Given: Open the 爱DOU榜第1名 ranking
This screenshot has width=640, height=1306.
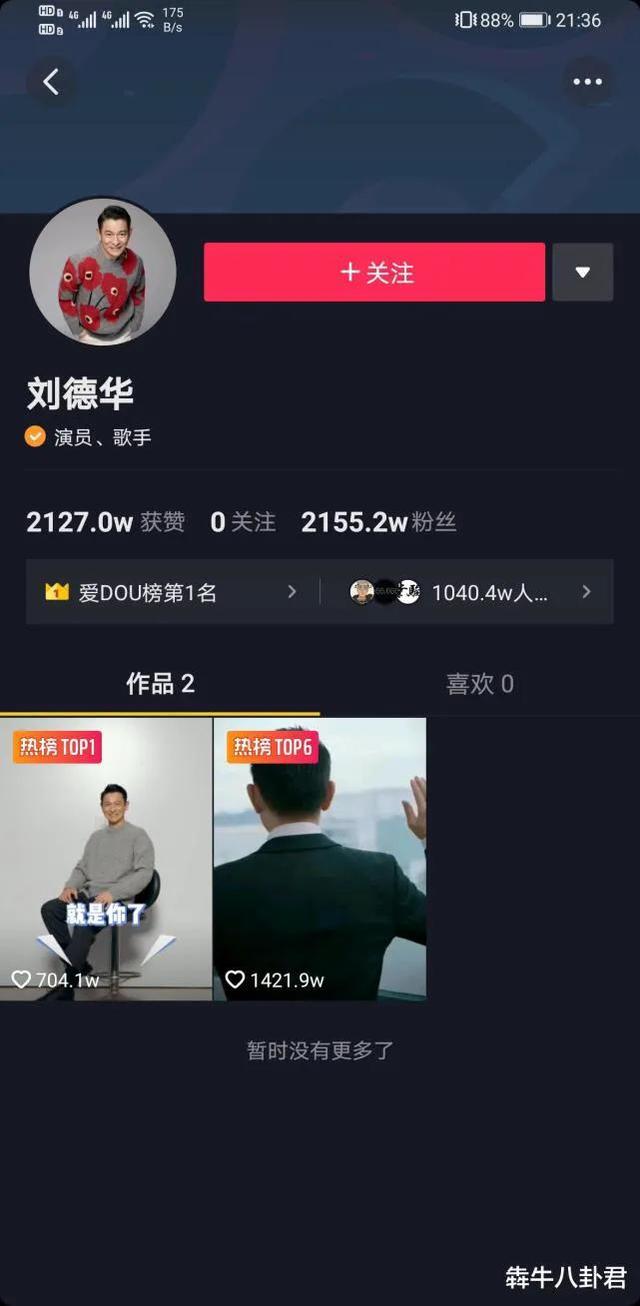Looking at the screenshot, I should [172, 592].
